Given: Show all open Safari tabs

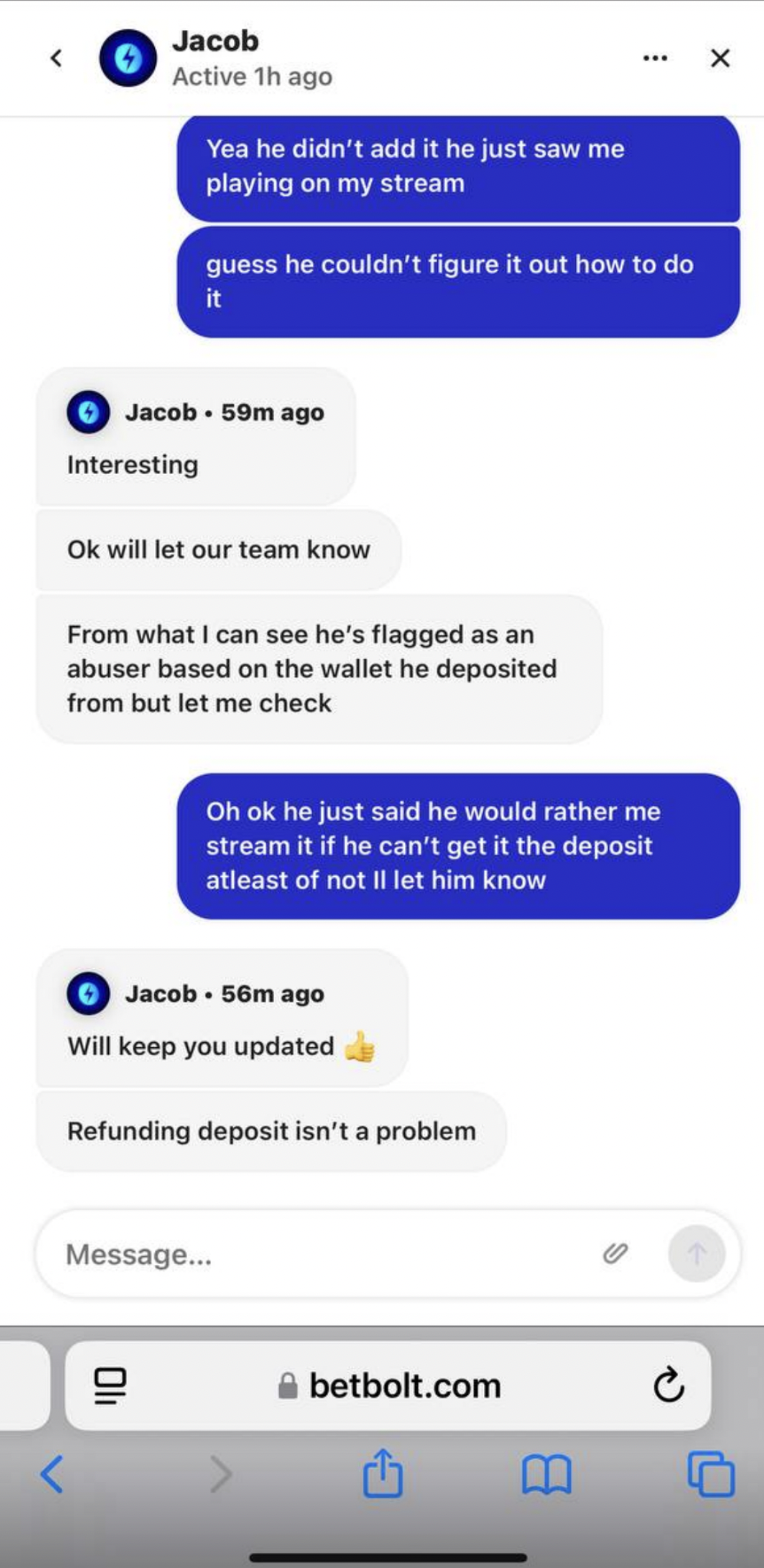Looking at the screenshot, I should (x=711, y=1475).
